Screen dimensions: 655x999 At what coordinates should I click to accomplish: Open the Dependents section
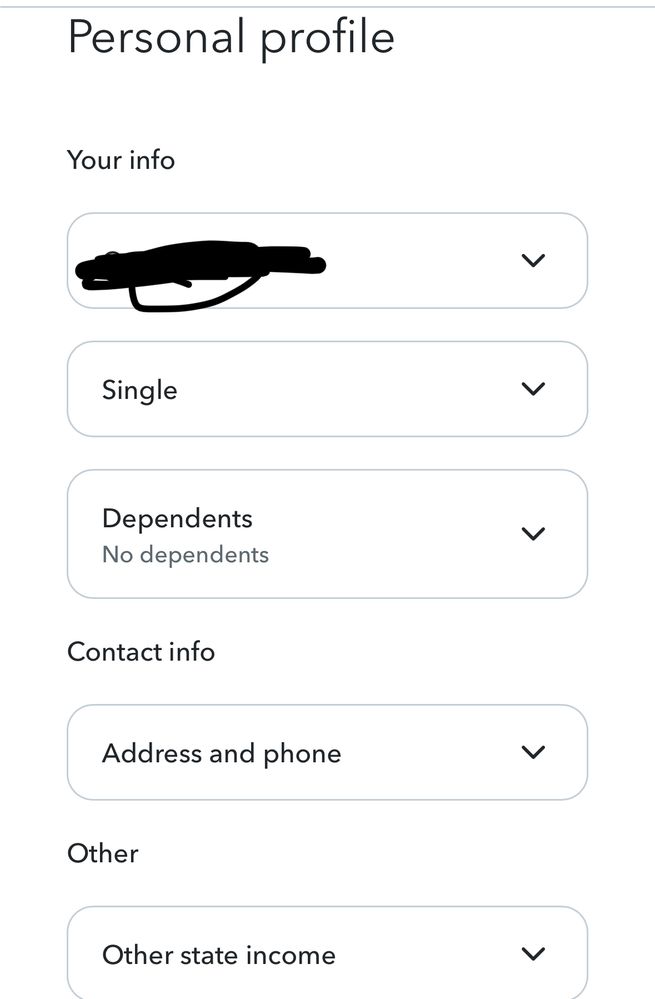[533, 534]
